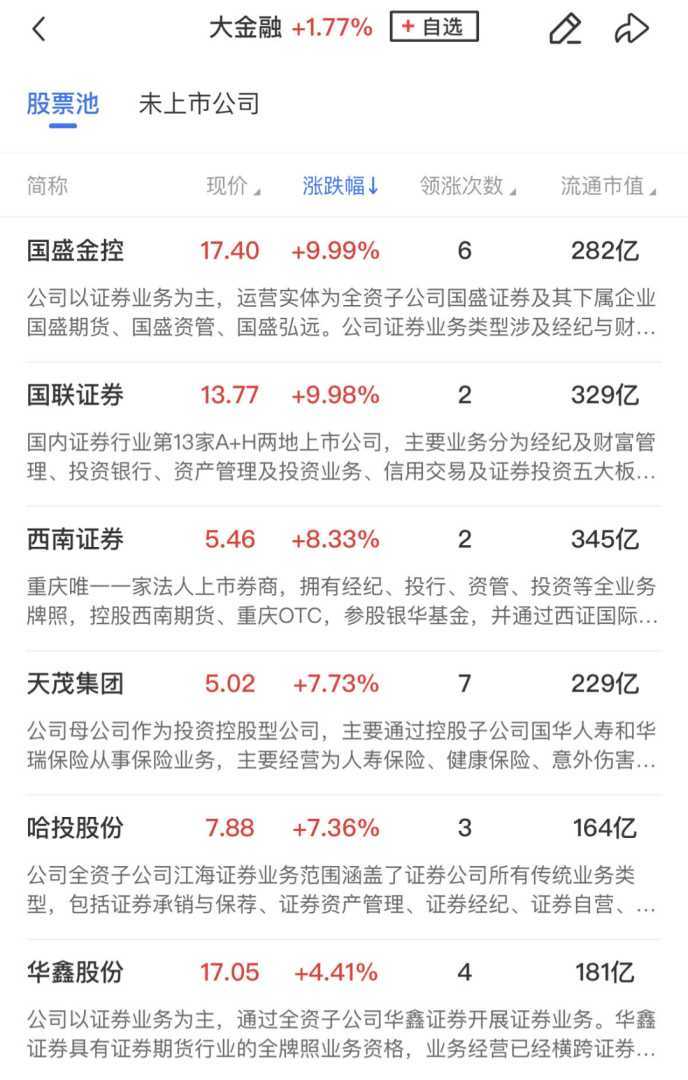Sort stocks by 流通市值
Screen dimensions: 688x1080
tap(608, 186)
